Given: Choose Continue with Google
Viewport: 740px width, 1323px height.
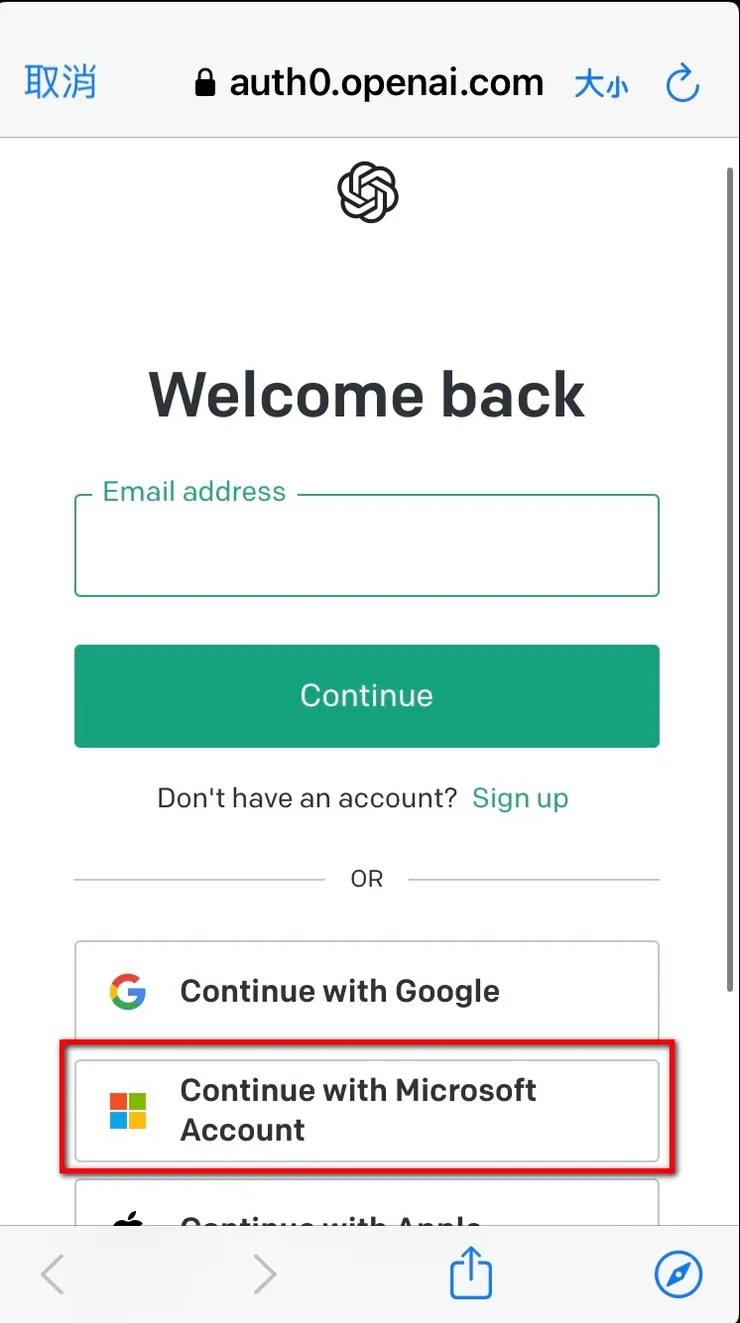Looking at the screenshot, I should pos(366,991).
